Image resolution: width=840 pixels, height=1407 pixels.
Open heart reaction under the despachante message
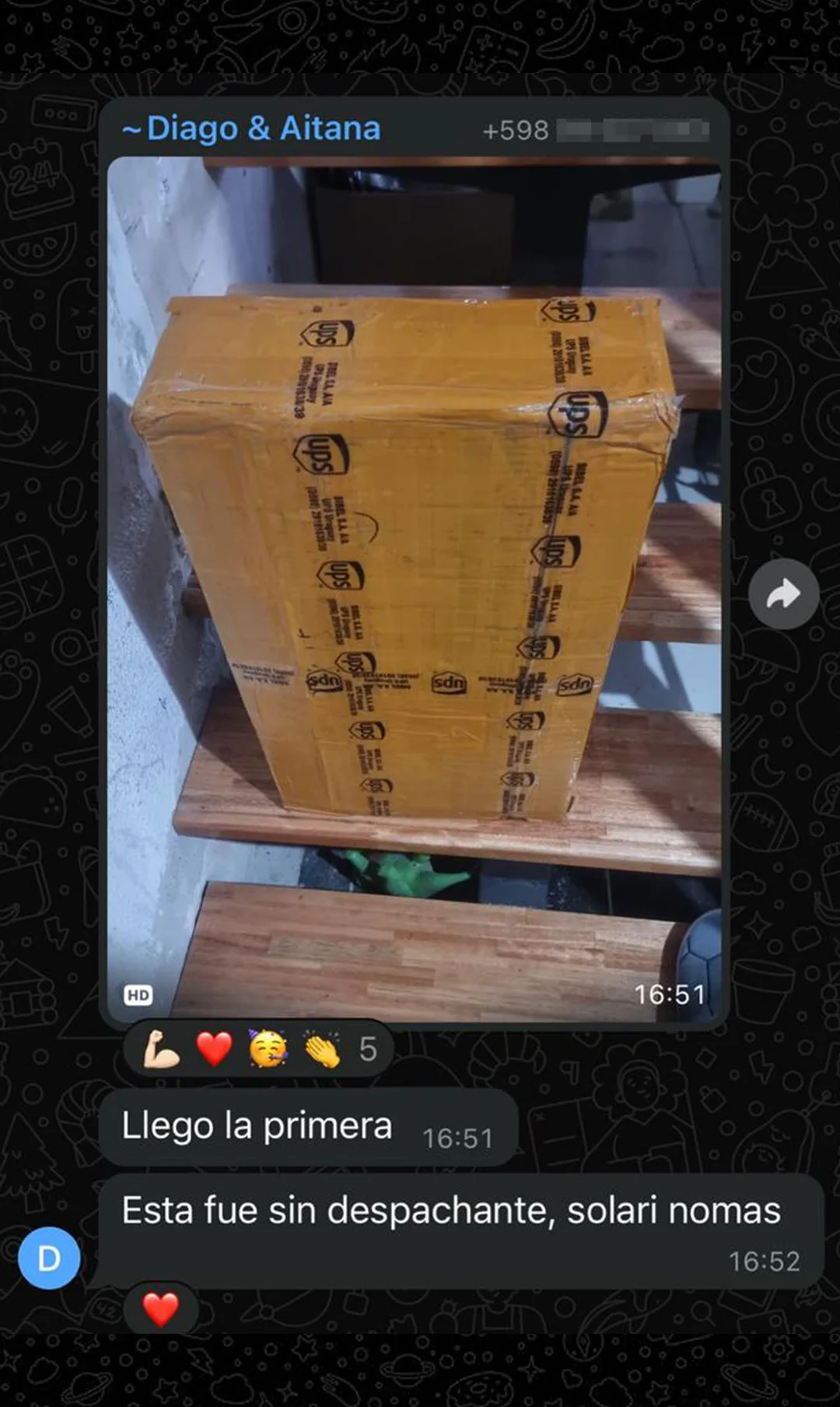tap(161, 1308)
